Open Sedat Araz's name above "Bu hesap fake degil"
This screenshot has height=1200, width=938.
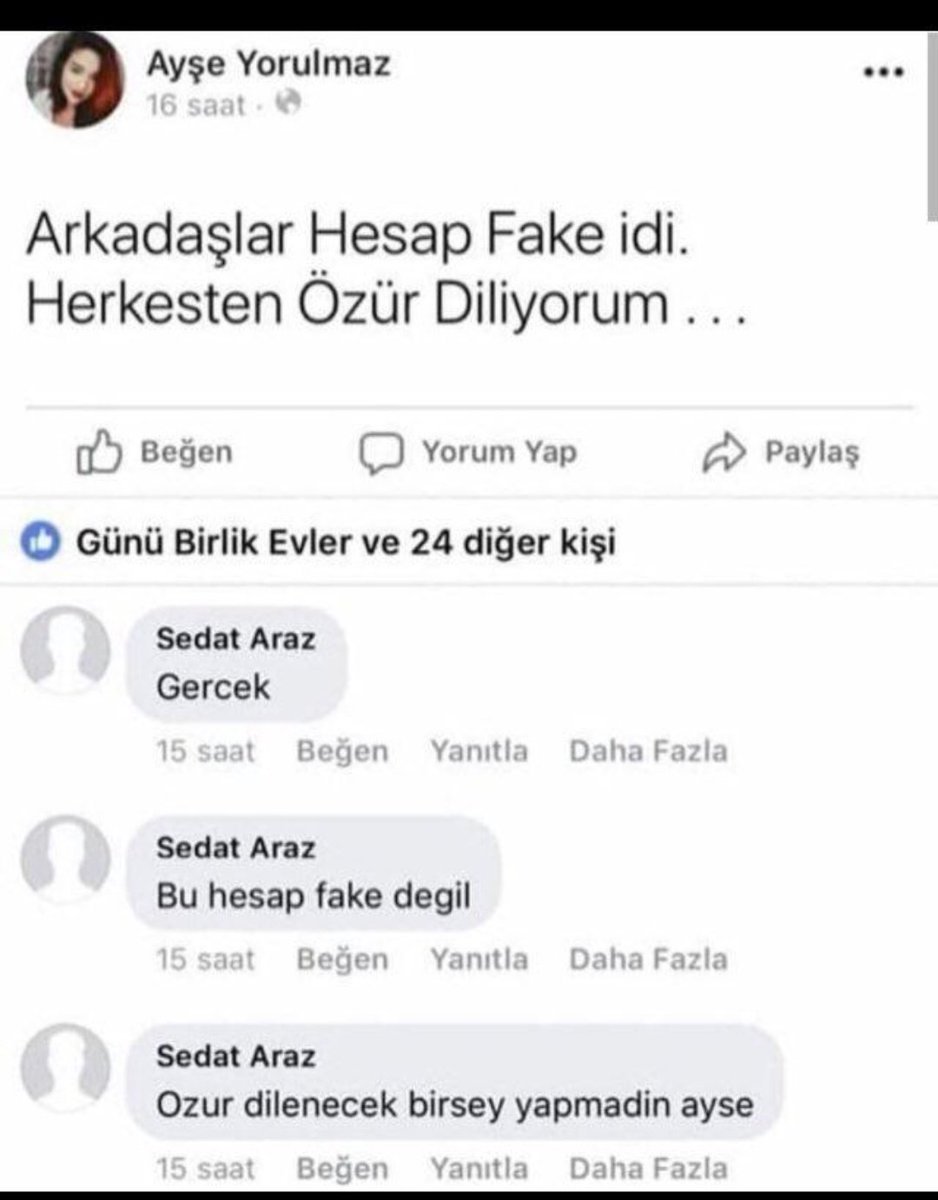236,848
